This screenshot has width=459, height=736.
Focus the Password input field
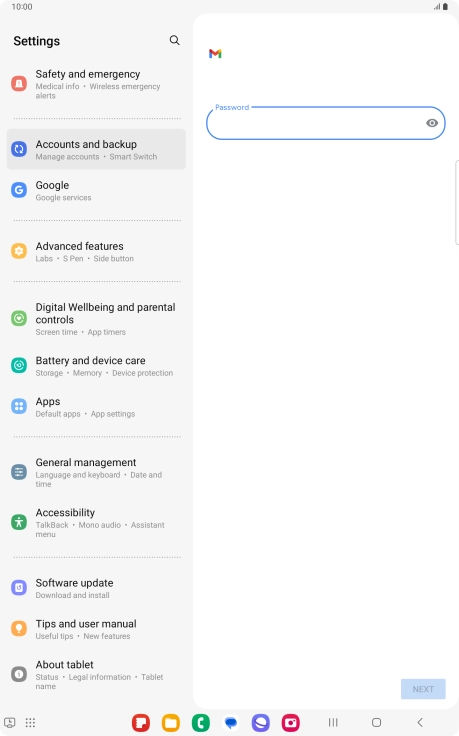(x=326, y=123)
